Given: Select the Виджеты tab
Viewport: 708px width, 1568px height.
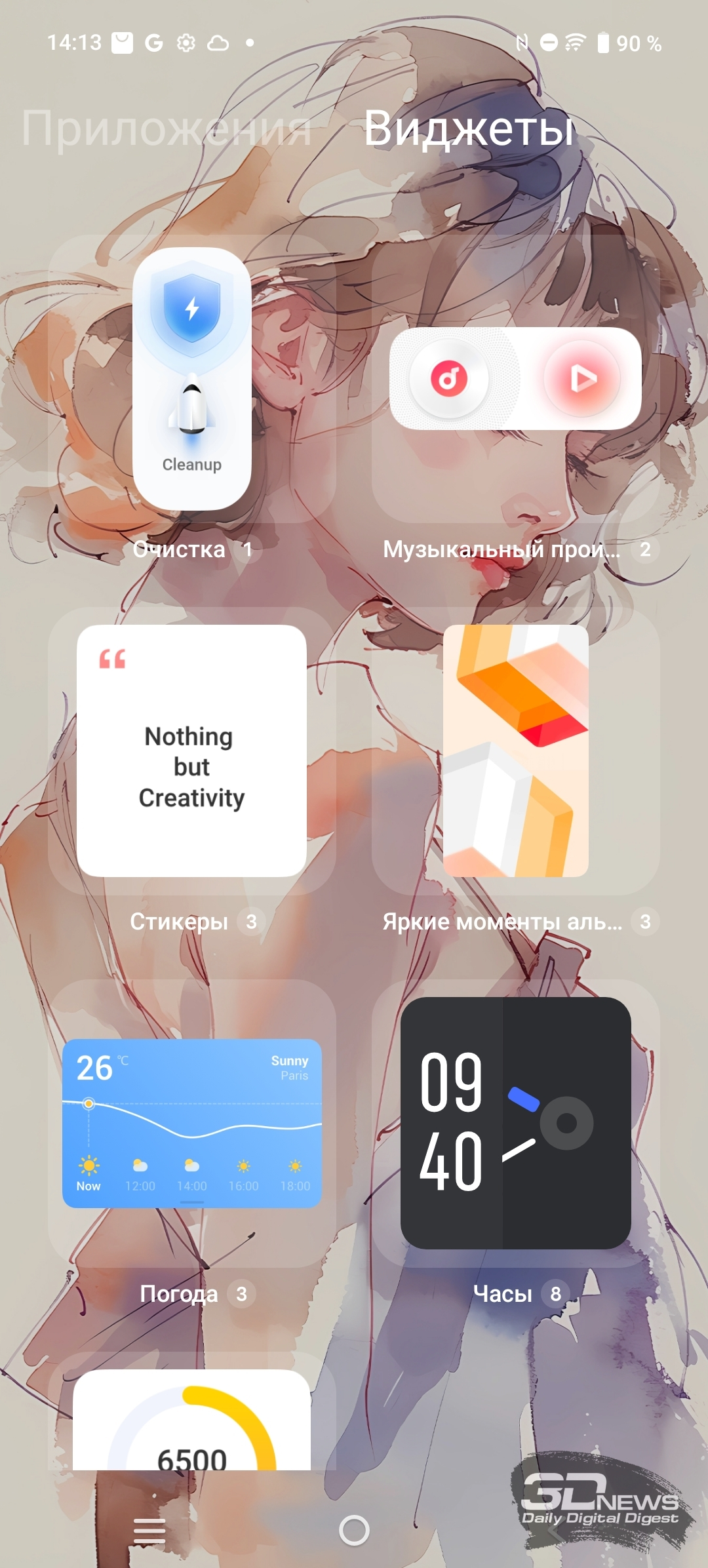Looking at the screenshot, I should coord(469,128).
